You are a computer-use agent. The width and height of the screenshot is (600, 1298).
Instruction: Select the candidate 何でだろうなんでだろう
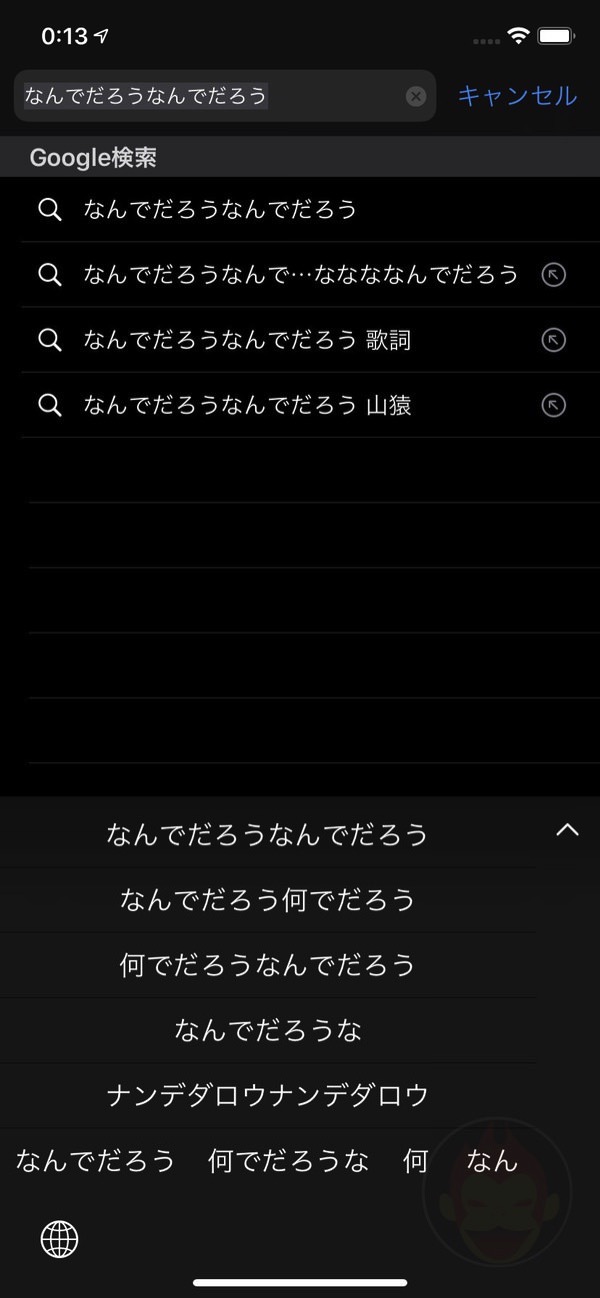click(x=267, y=965)
